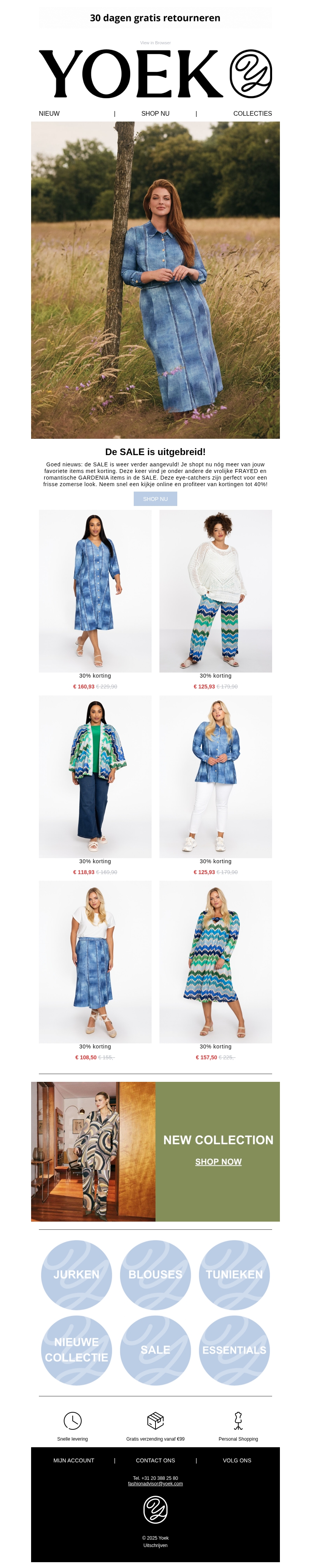Follow the SHOP NOW link under New Collection
The height and width of the screenshot is (1568, 311).
point(218,1162)
